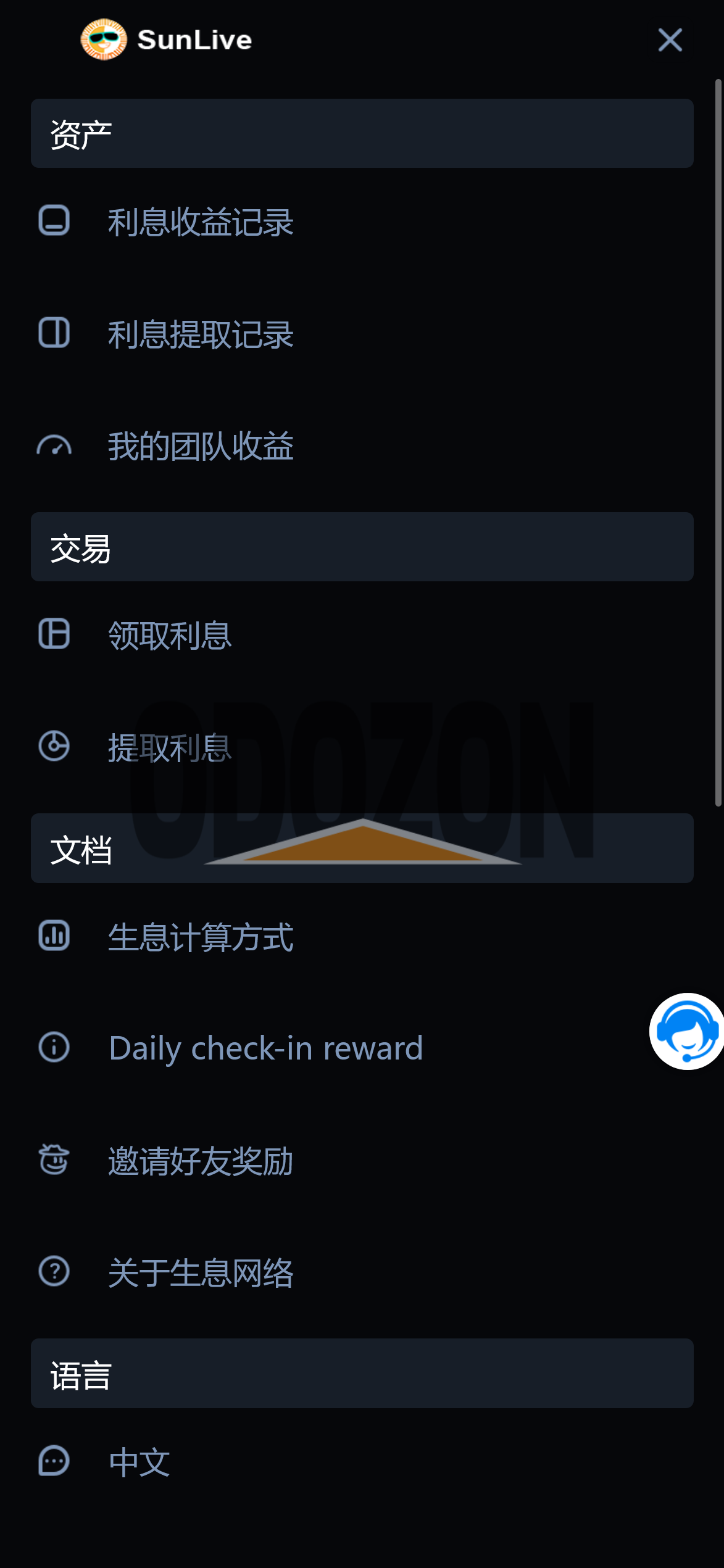The height and width of the screenshot is (1568, 724).
Task: Select 中文 language option
Action: [139, 1462]
